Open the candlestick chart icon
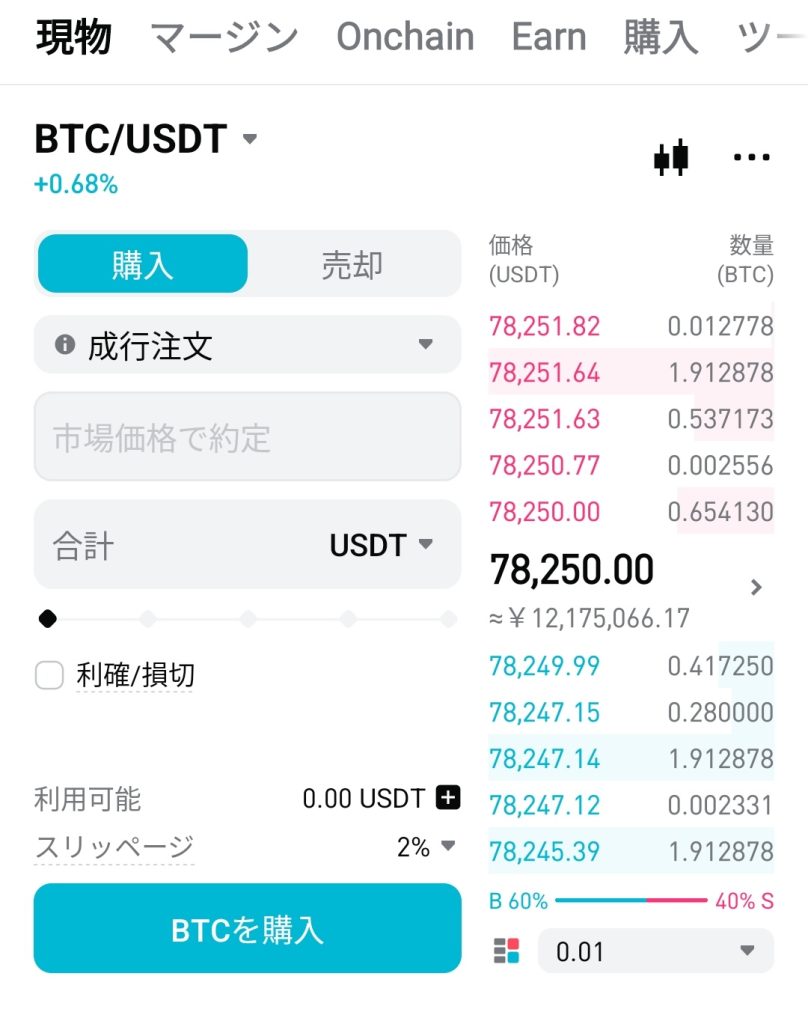The width and height of the screenshot is (808, 1024). (671, 158)
